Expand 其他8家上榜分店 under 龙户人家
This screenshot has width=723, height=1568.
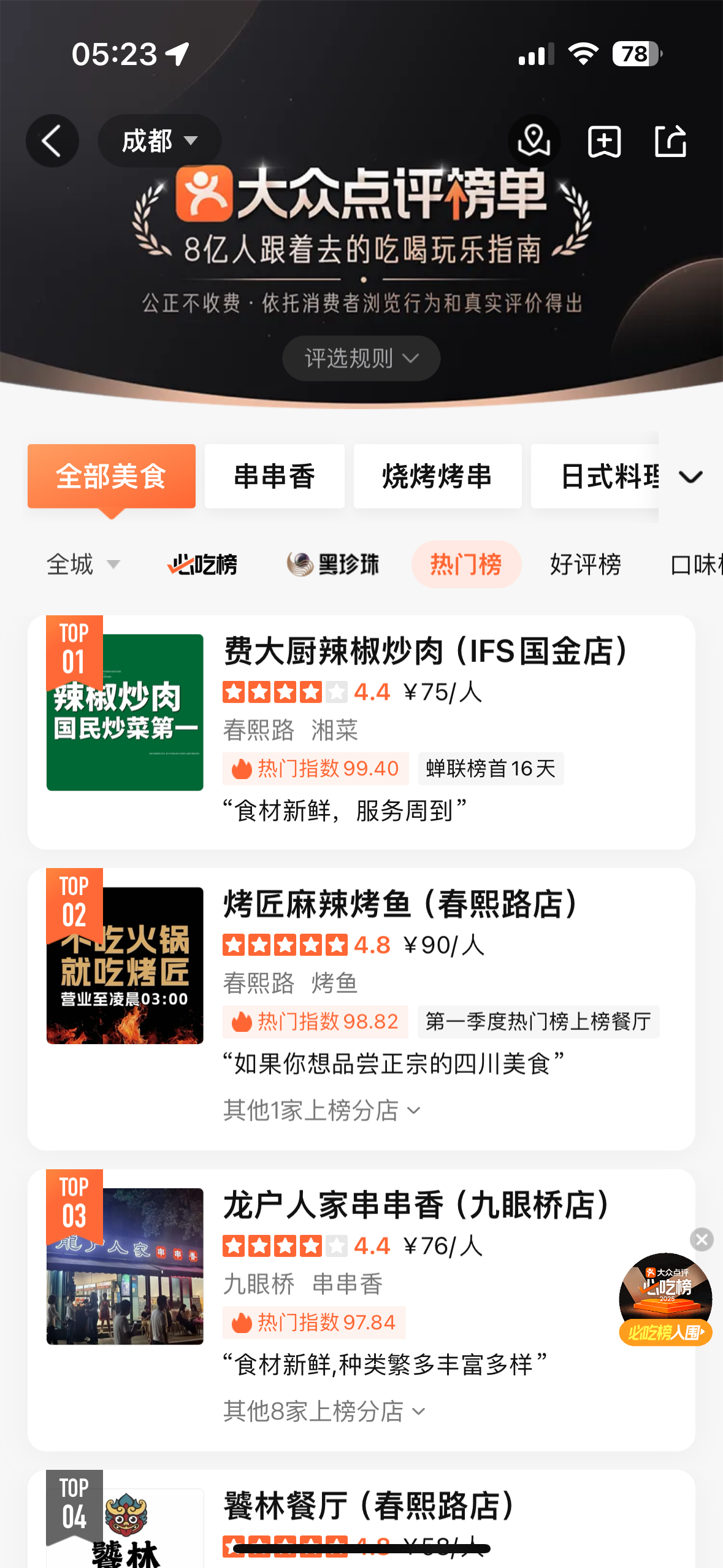click(324, 1412)
